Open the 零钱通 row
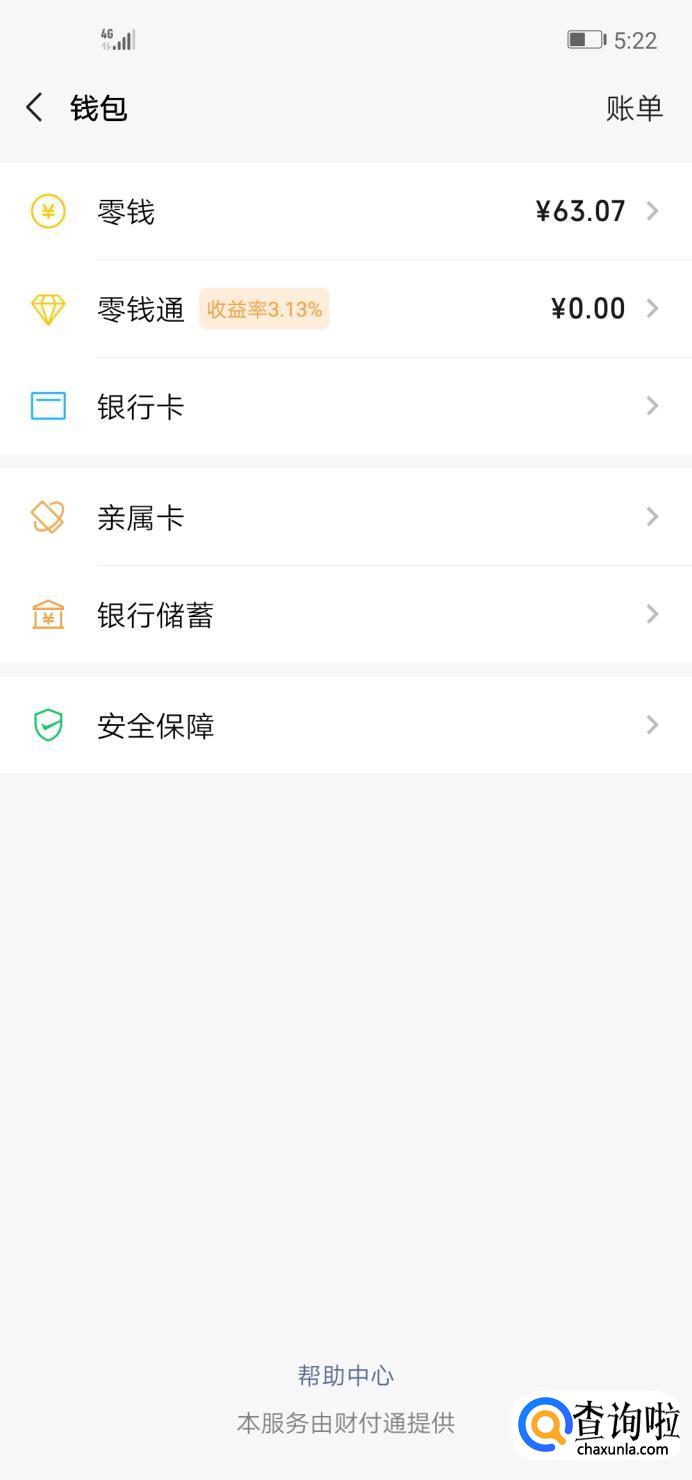The height and width of the screenshot is (1480, 692). pos(346,309)
